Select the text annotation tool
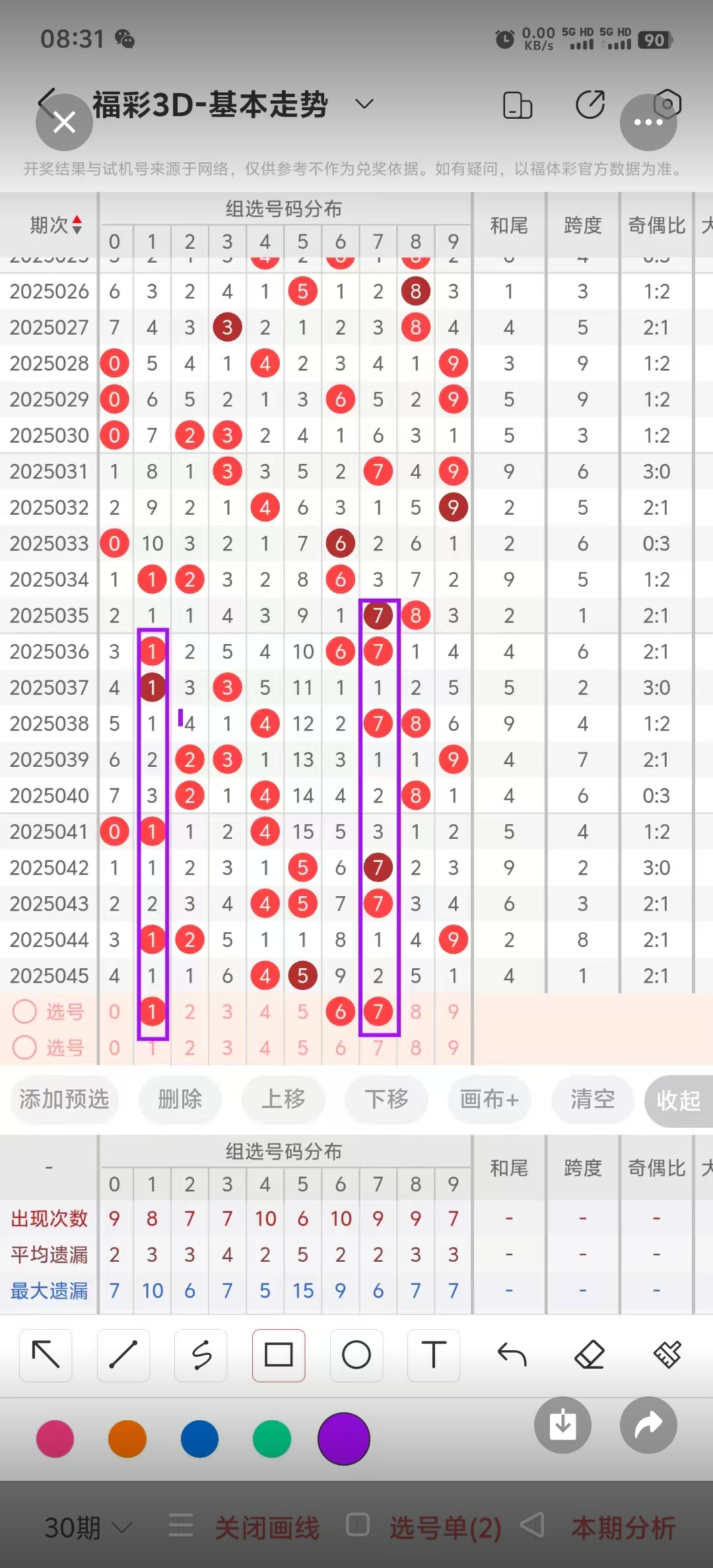The height and width of the screenshot is (1568, 713). [434, 1356]
